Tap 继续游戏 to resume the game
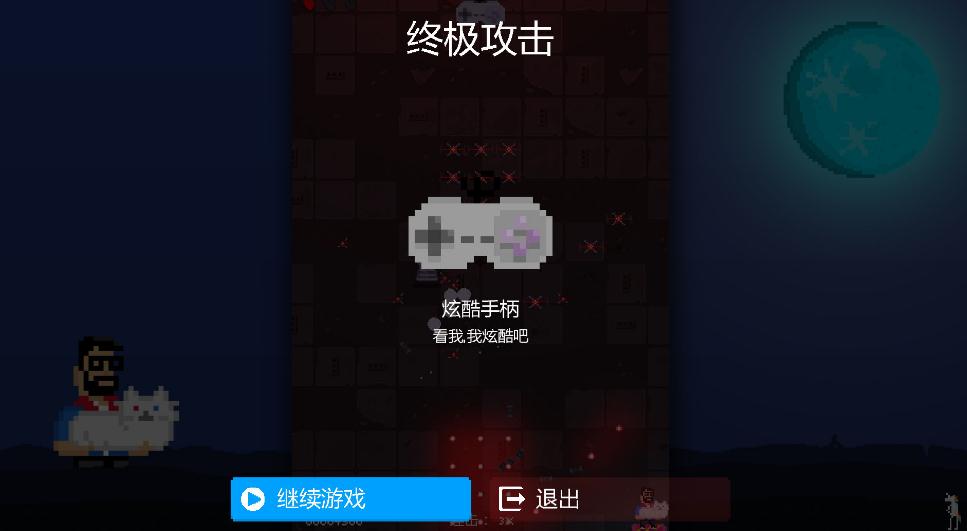This screenshot has height=531, width=967. pyautogui.click(x=350, y=498)
